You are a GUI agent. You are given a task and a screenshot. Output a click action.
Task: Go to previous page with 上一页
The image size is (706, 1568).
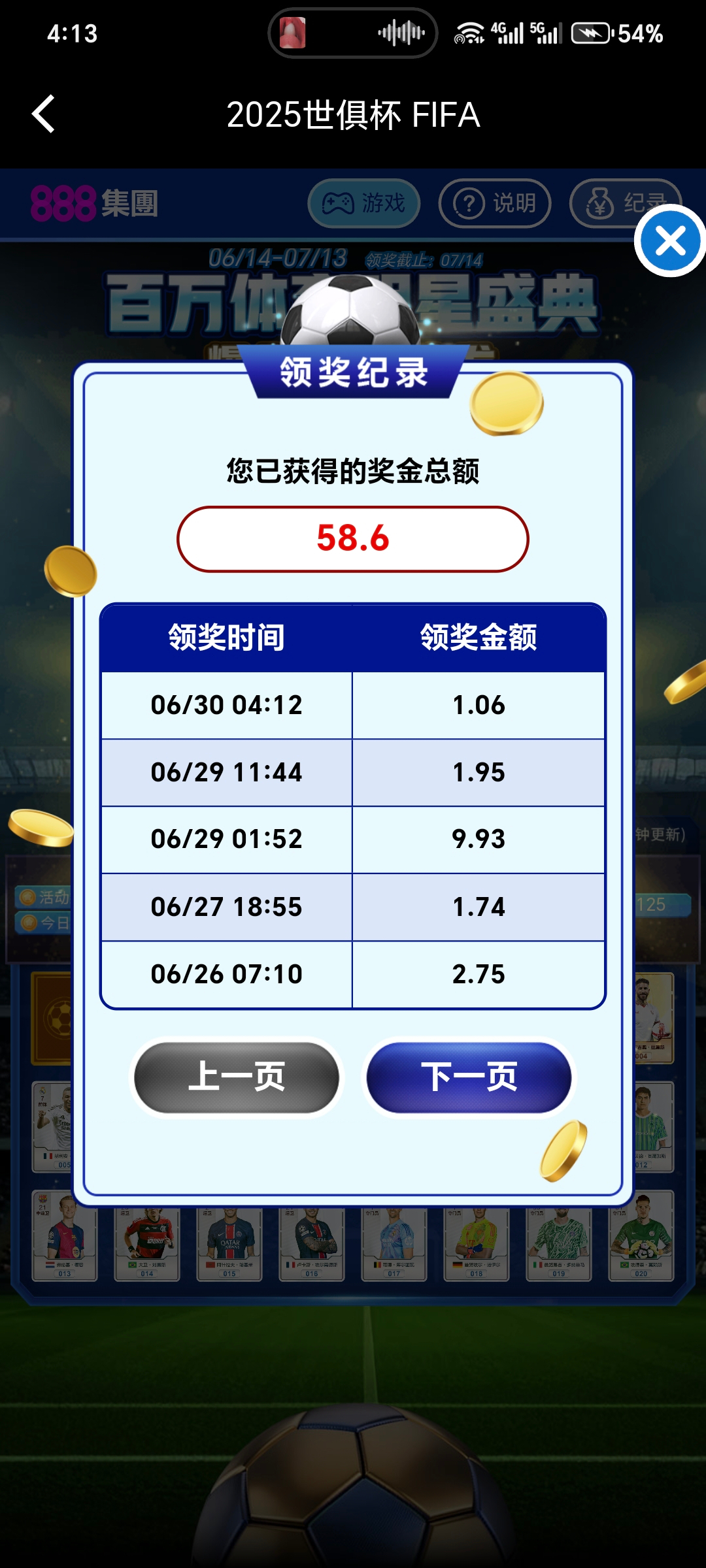pyautogui.click(x=237, y=1077)
